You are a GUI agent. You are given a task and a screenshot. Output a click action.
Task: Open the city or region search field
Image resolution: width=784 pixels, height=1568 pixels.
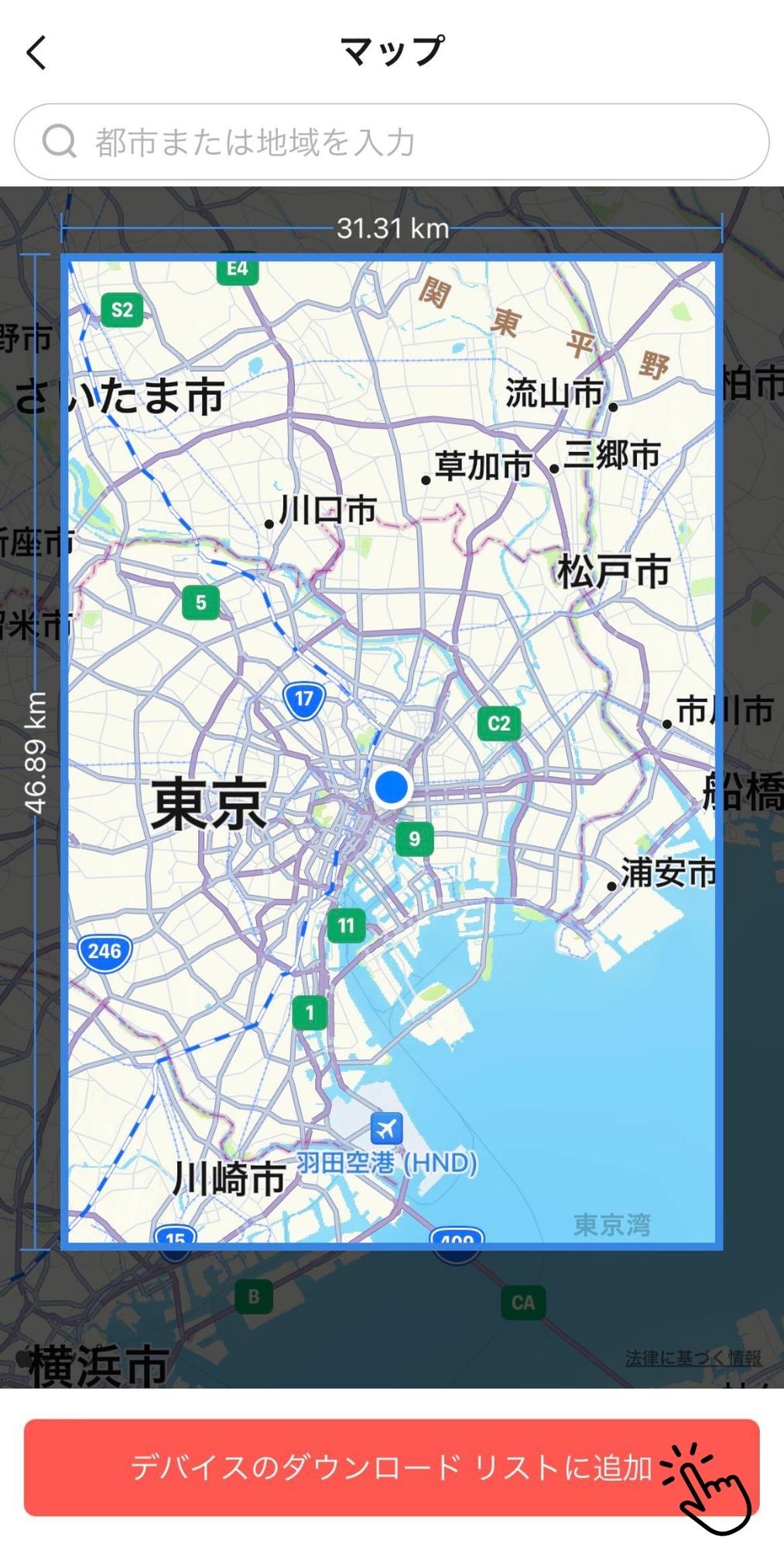pos(392,142)
